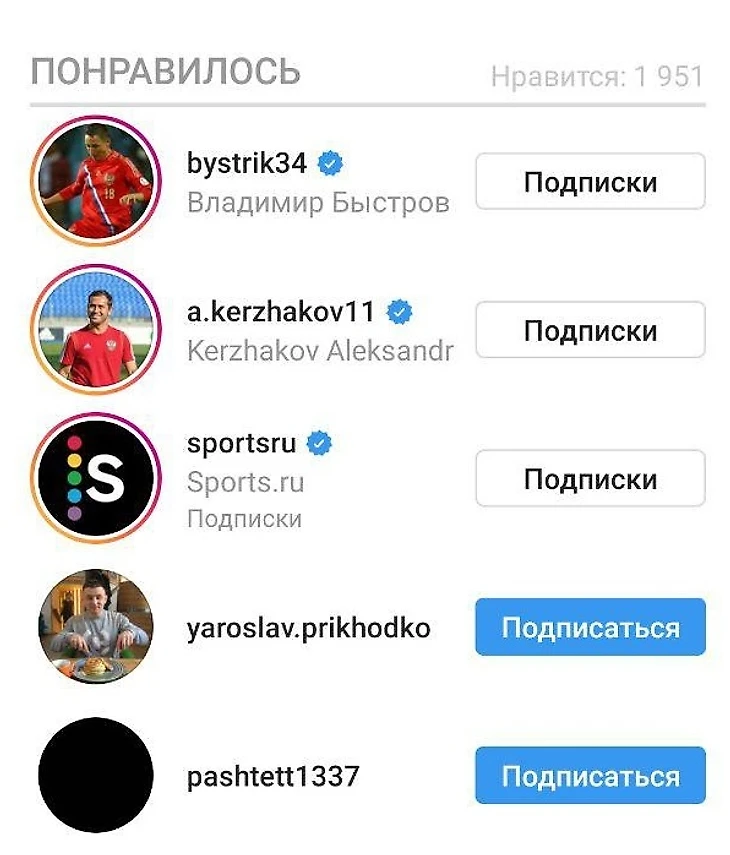Screen dimensions: 730x855
Task: Follow yaroslav.prikhodko with Подписаться
Action: coord(590,627)
